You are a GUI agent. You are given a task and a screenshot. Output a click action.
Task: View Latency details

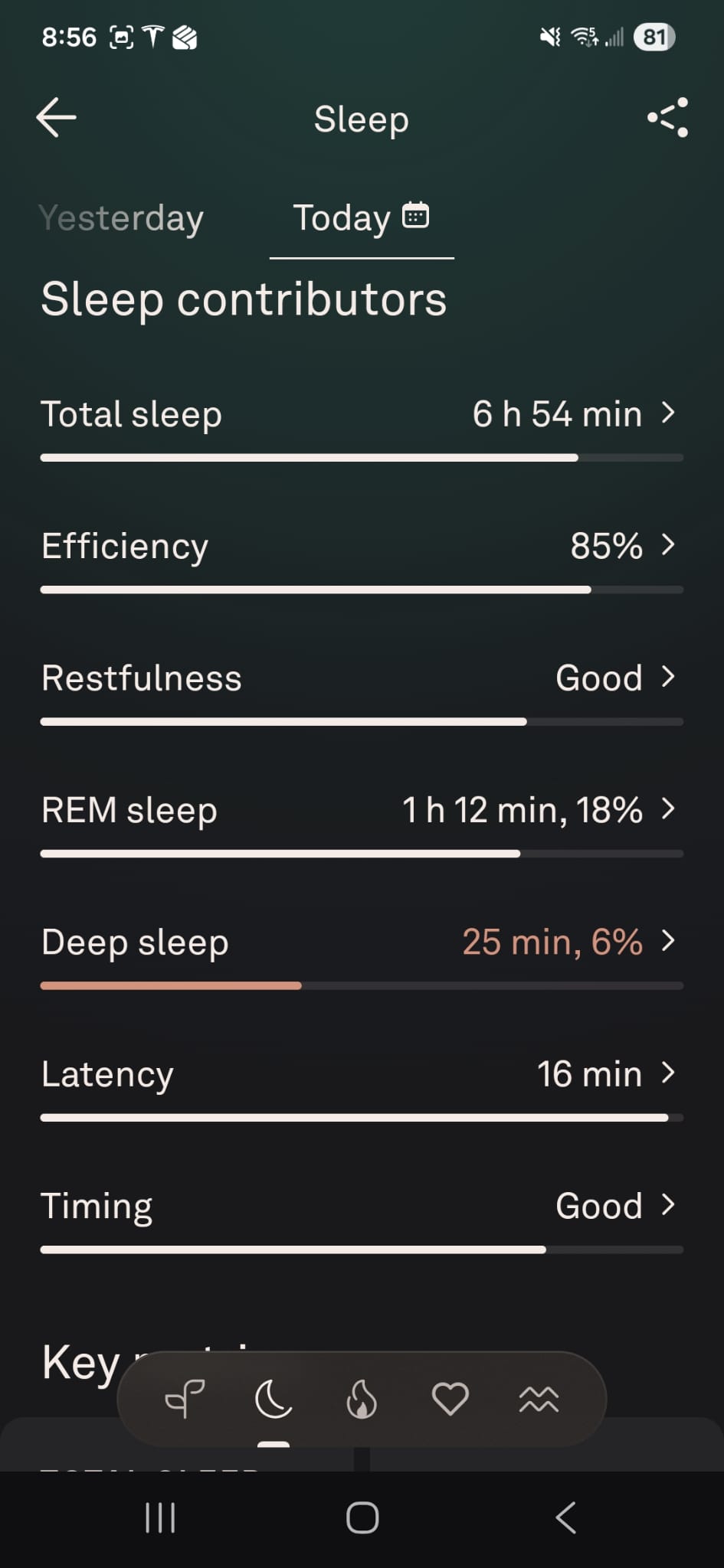(361, 1074)
